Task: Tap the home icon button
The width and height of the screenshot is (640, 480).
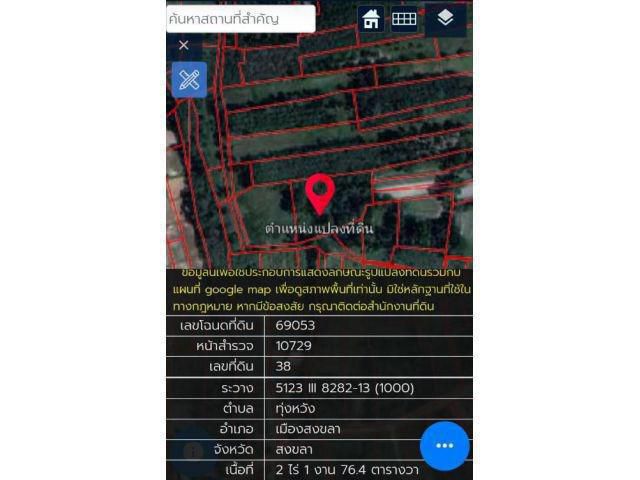Action: (x=371, y=19)
